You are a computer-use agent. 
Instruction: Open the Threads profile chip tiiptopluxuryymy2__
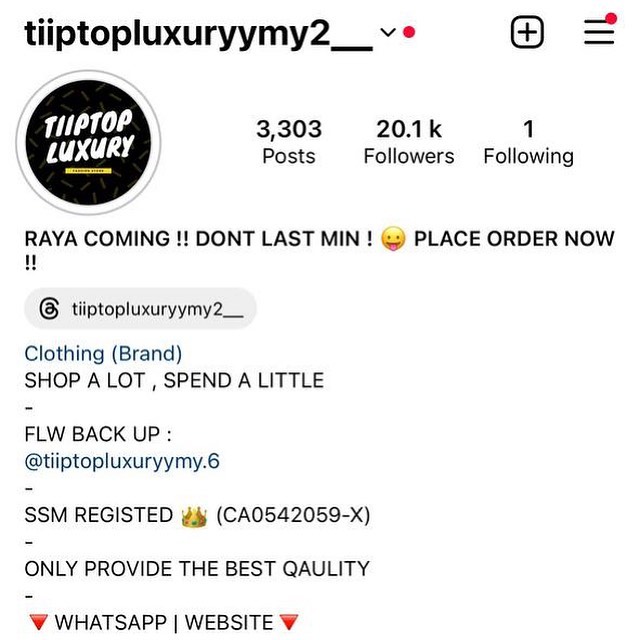140,309
